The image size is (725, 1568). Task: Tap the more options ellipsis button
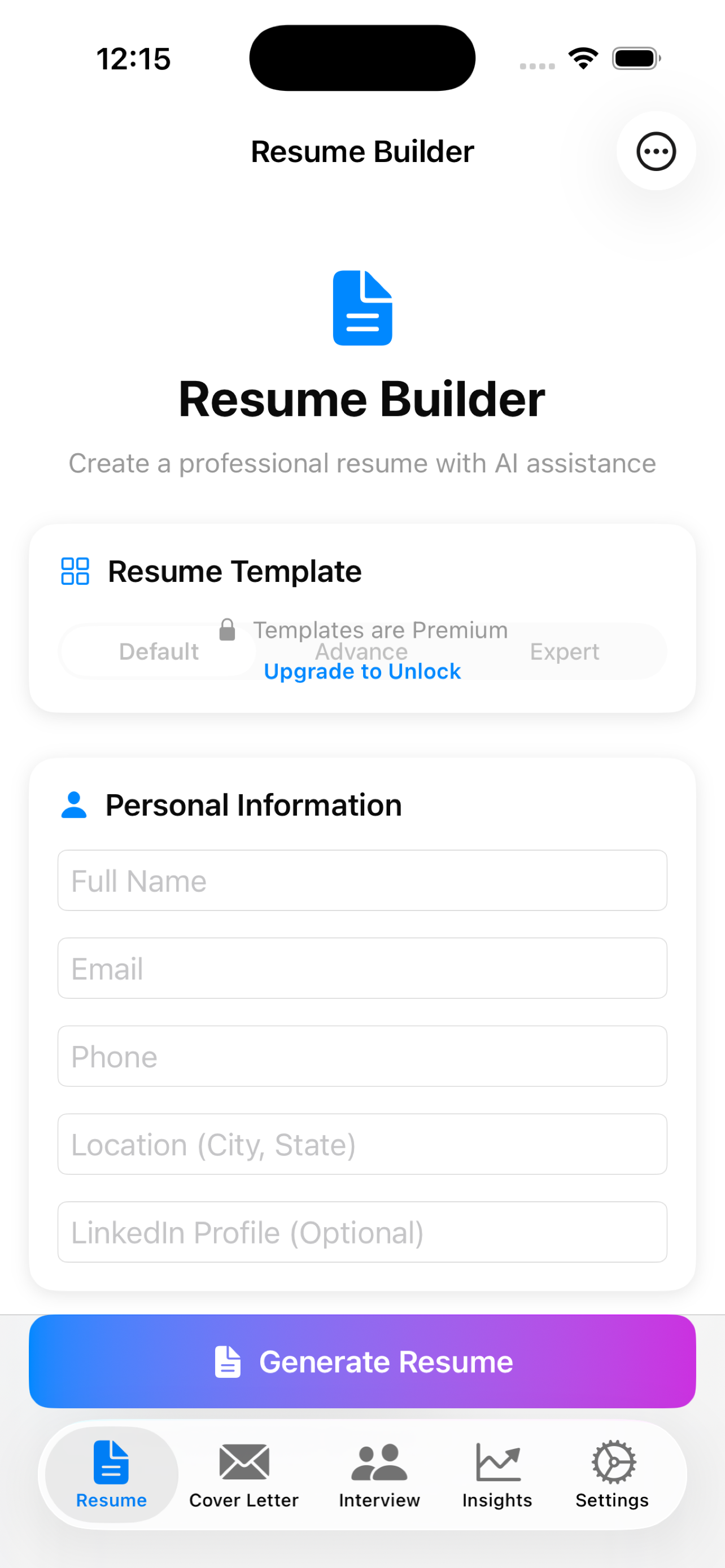pyautogui.click(x=656, y=152)
